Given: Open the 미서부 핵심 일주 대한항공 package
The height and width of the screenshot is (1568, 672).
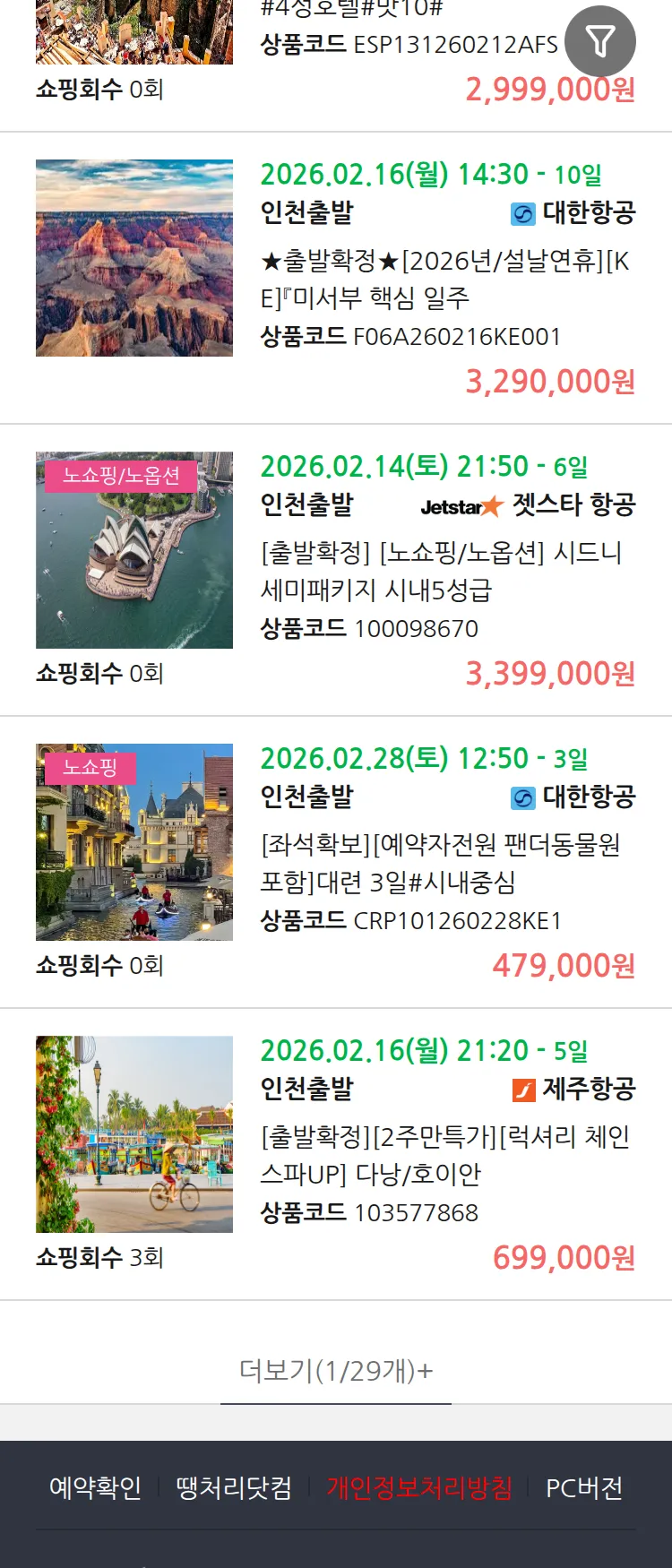Looking at the screenshot, I should tap(444, 279).
